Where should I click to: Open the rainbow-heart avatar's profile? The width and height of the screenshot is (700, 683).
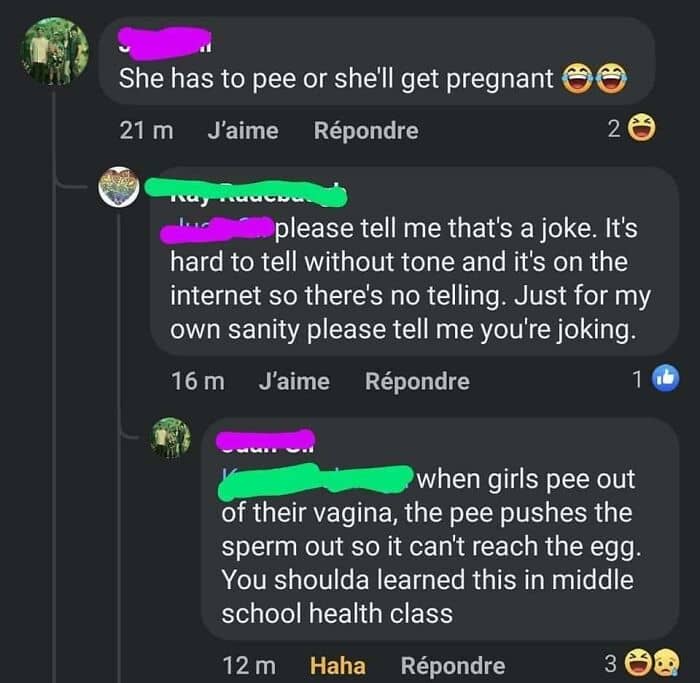point(119,187)
